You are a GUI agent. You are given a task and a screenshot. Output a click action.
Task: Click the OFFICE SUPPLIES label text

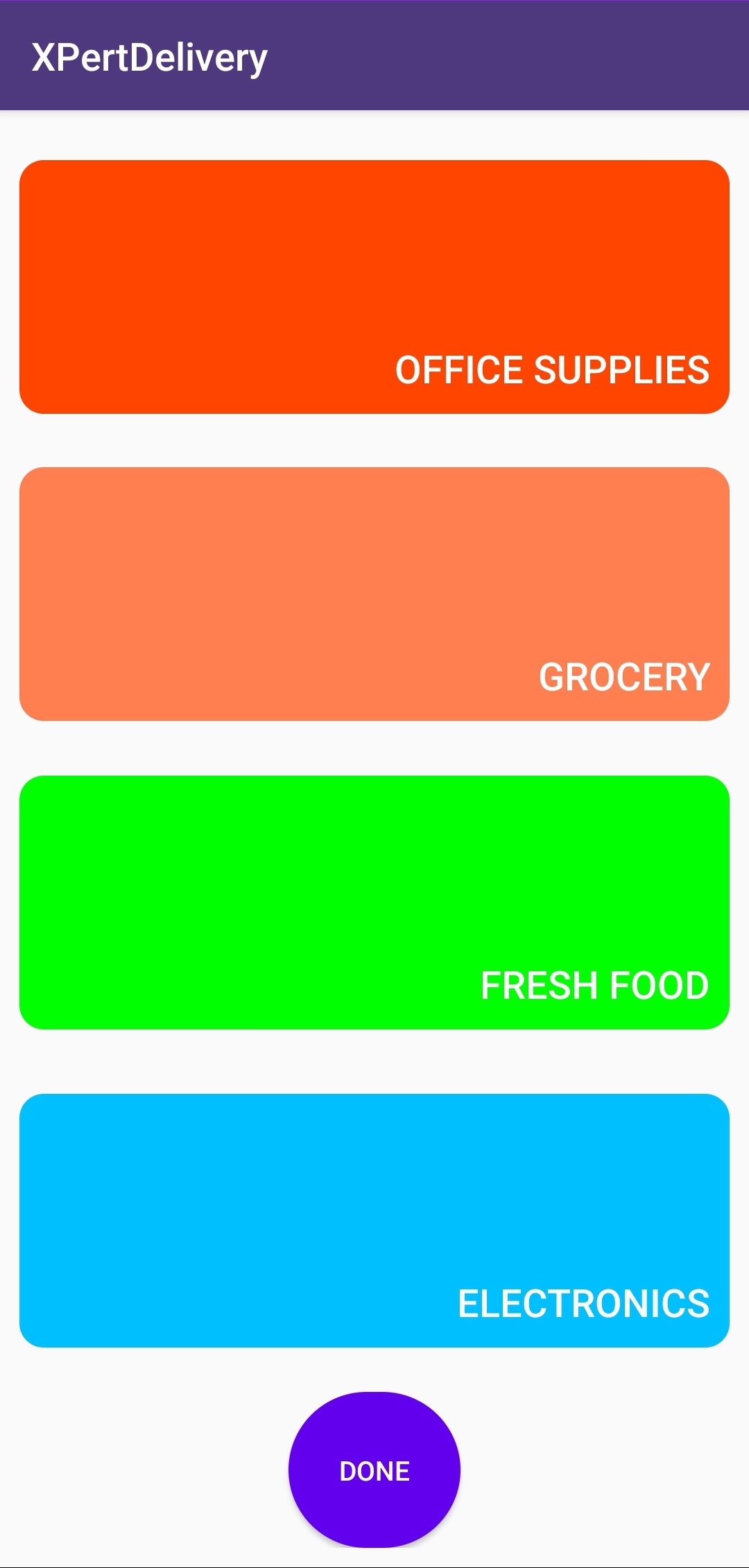coord(551,371)
